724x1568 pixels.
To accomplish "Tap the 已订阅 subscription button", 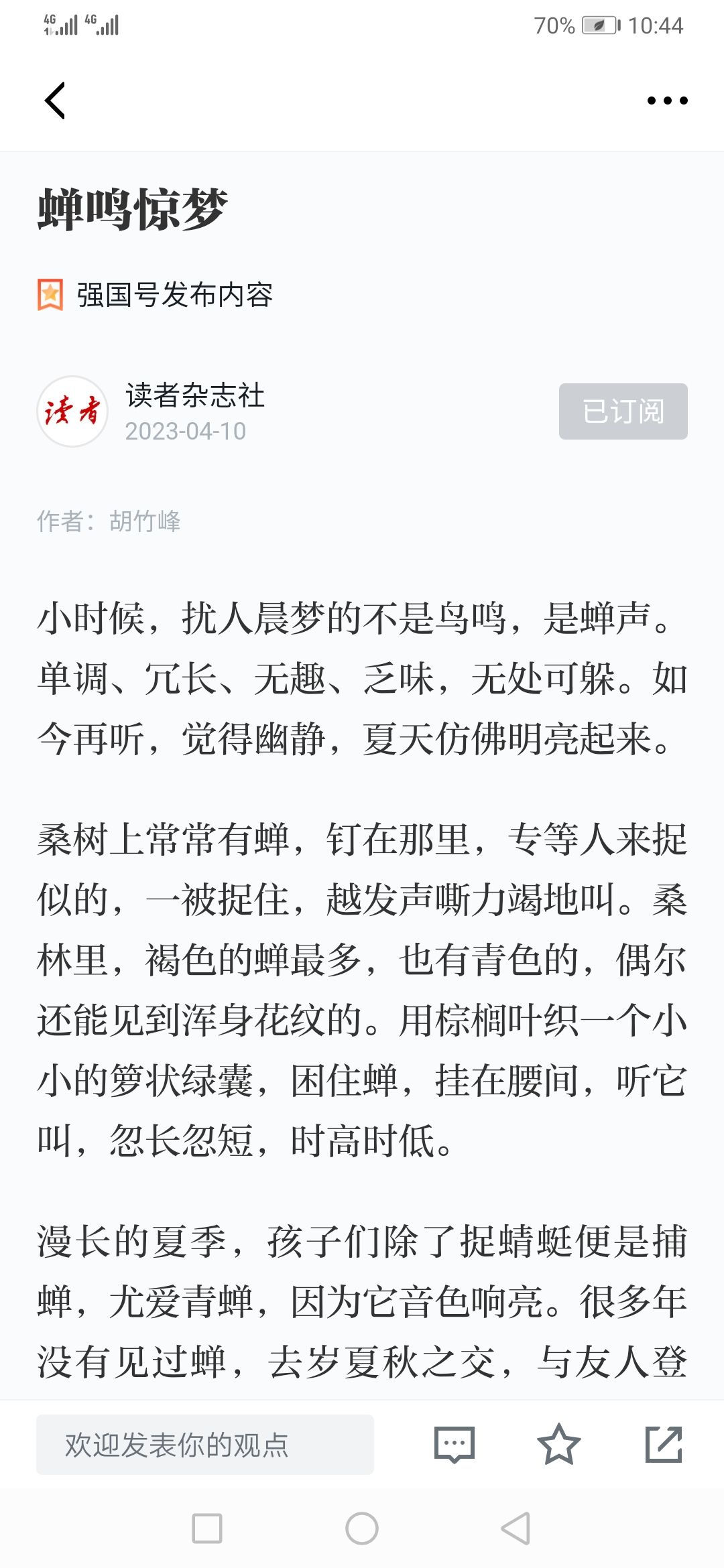I will [623, 411].
